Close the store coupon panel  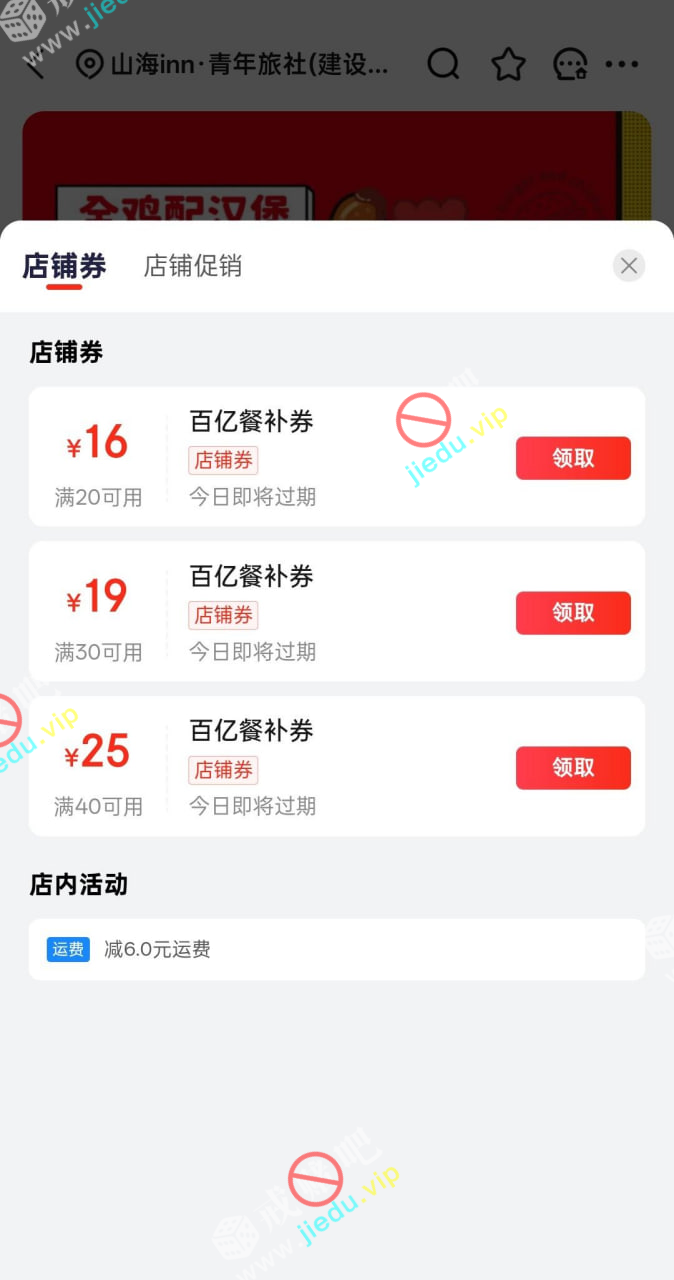click(628, 266)
